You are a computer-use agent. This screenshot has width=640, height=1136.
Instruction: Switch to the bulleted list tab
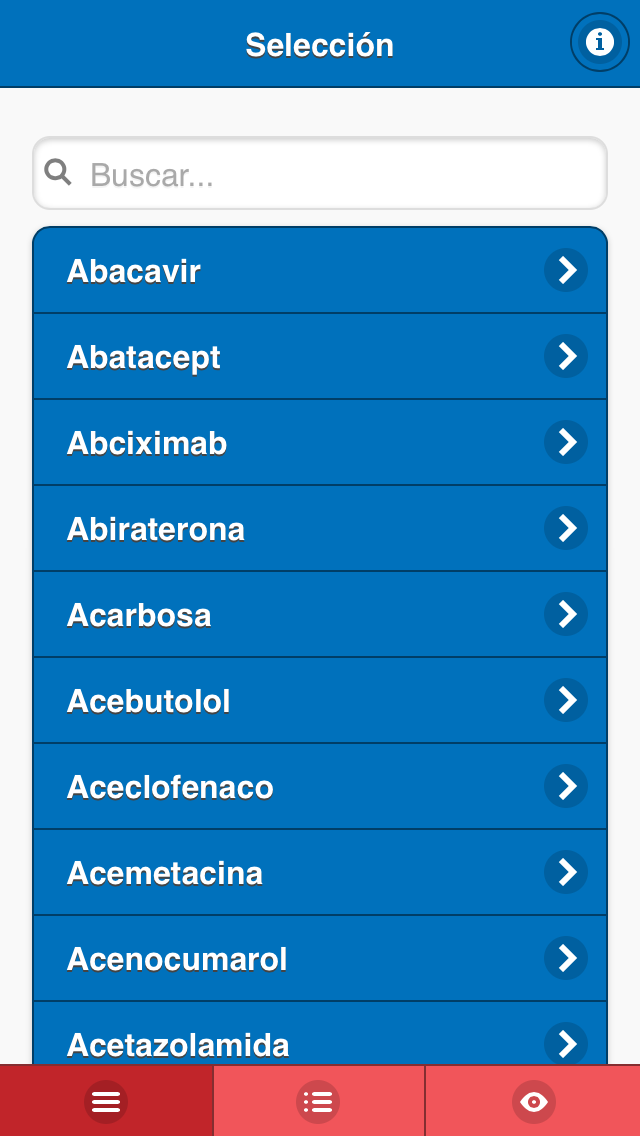(x=318, y=1101)
